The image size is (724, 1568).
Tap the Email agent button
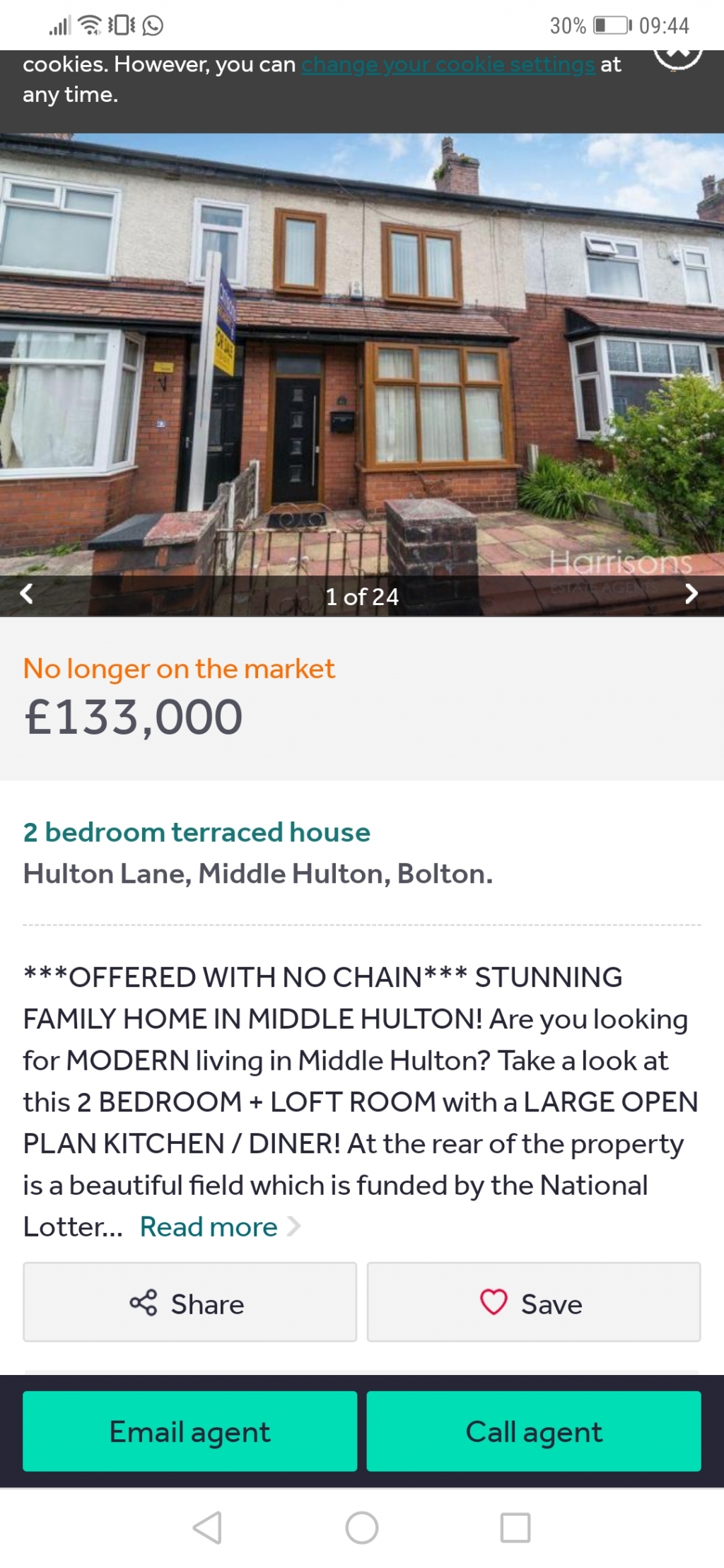pyautogui.click(x=189, y=1432)
